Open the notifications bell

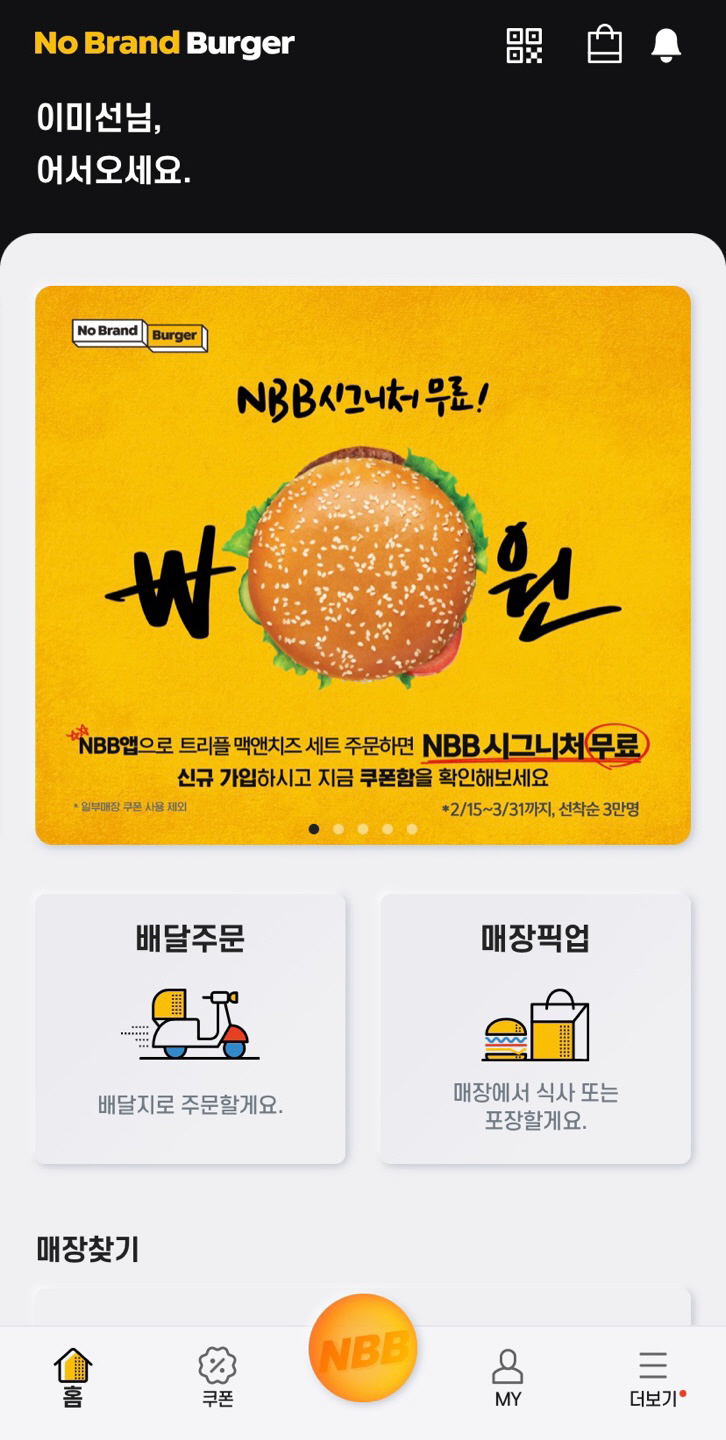click(666, 45)
